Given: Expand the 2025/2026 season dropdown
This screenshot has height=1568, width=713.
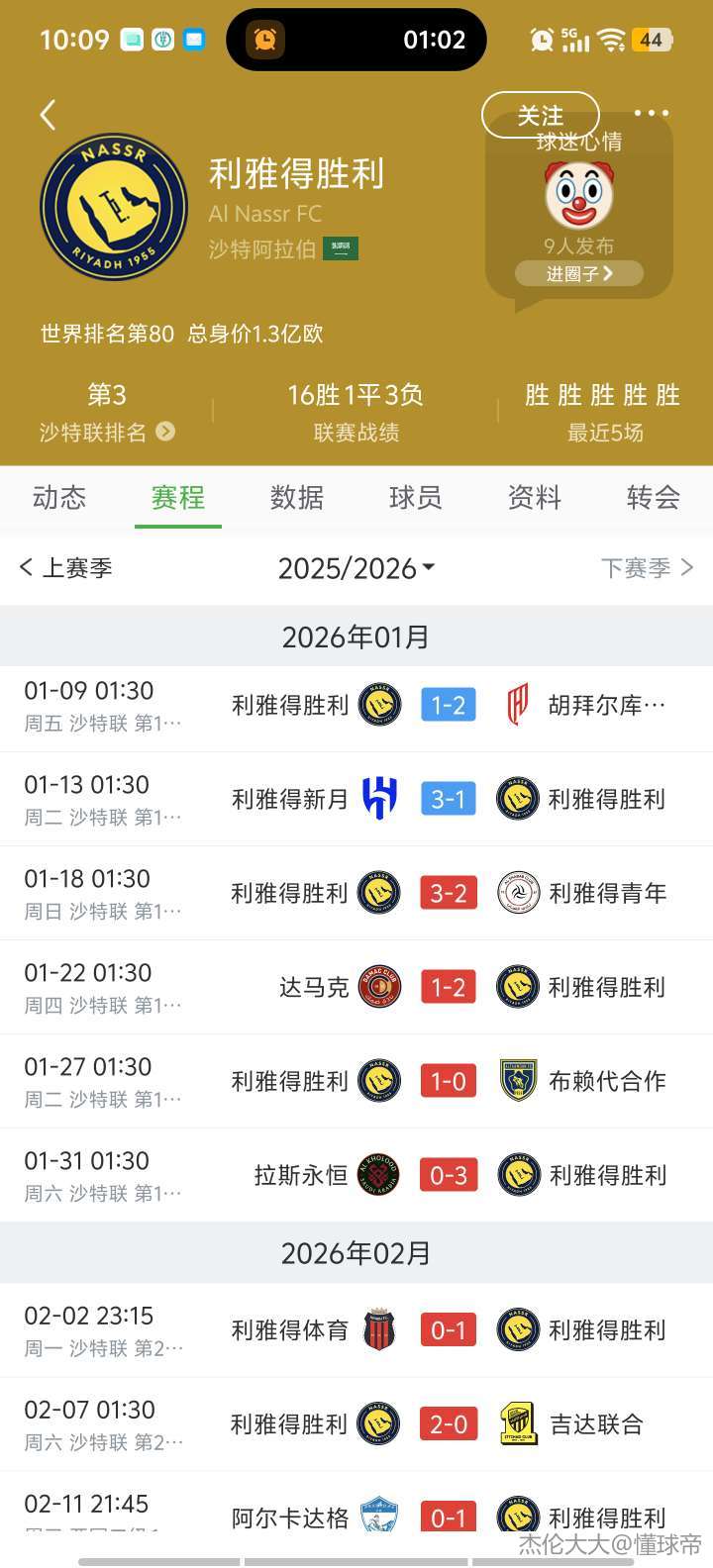Looking at the screenshot, I should pos(356,568).
